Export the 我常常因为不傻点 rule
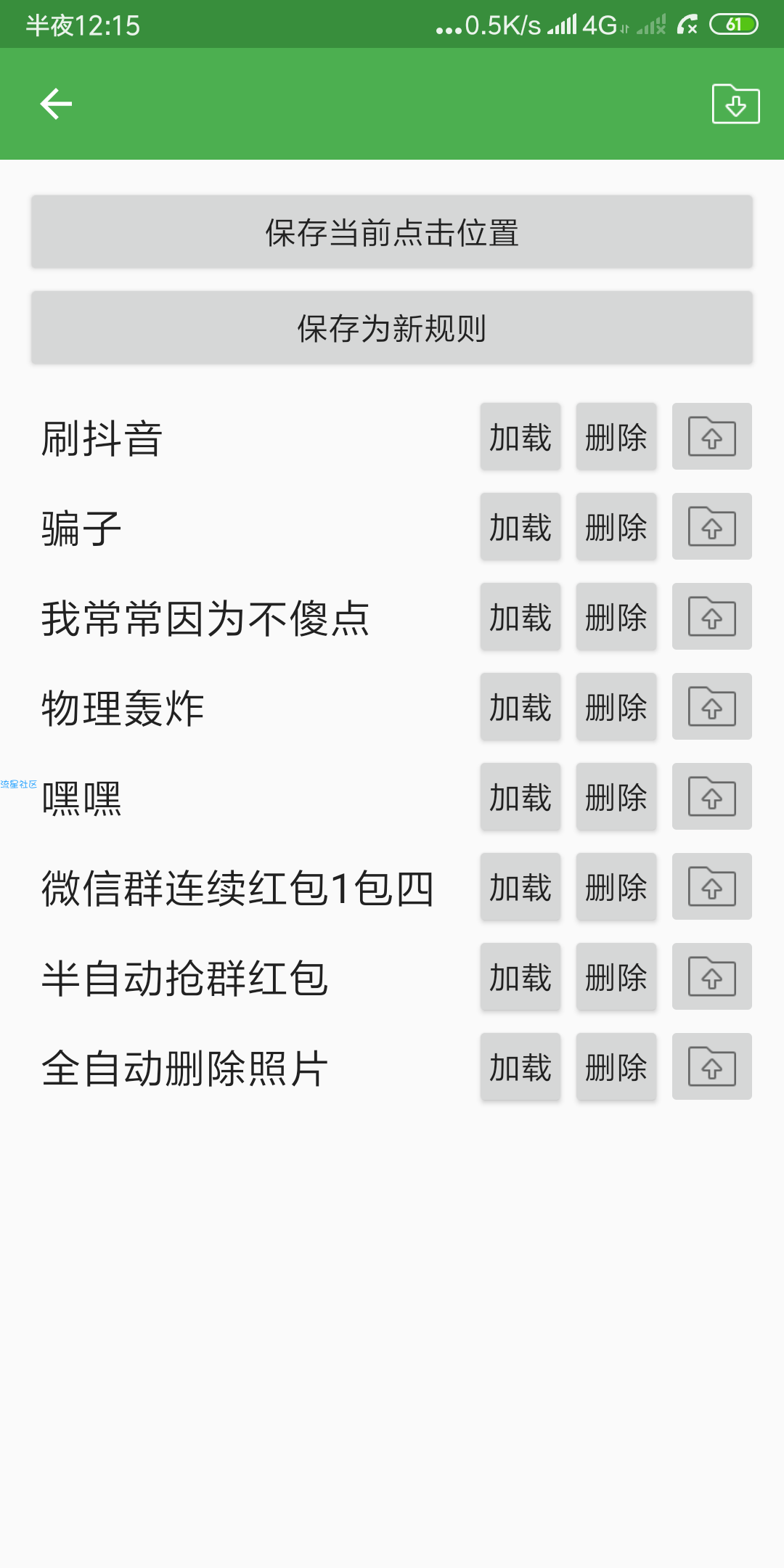Screen dimensions: 784x1568 pos(711,617)
